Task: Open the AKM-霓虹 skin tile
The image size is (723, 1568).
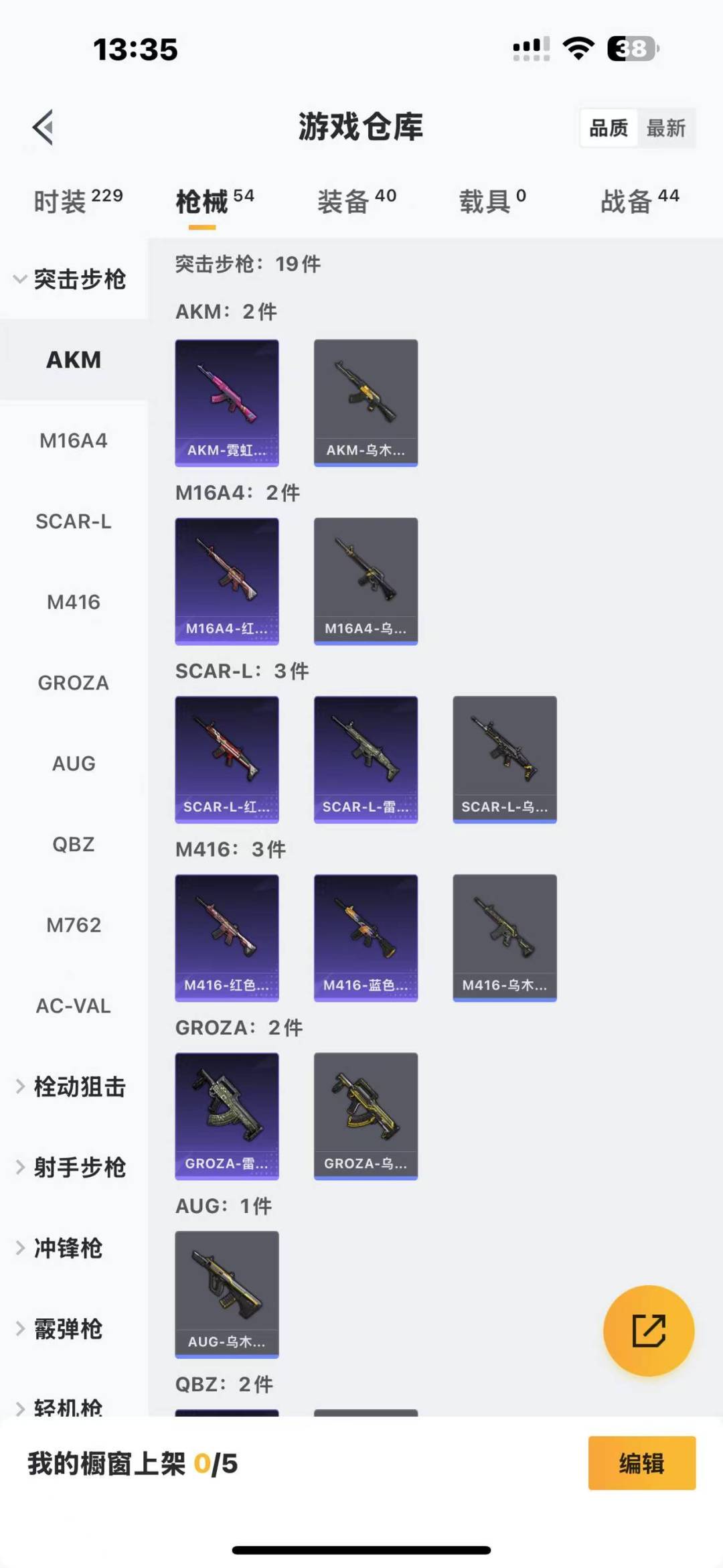Action: coord(227,402)
